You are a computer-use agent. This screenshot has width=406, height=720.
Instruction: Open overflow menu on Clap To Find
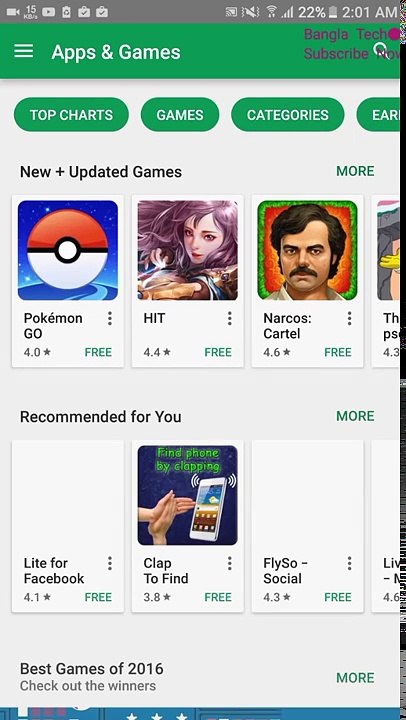pyautogui.click(x=230, y=563)
